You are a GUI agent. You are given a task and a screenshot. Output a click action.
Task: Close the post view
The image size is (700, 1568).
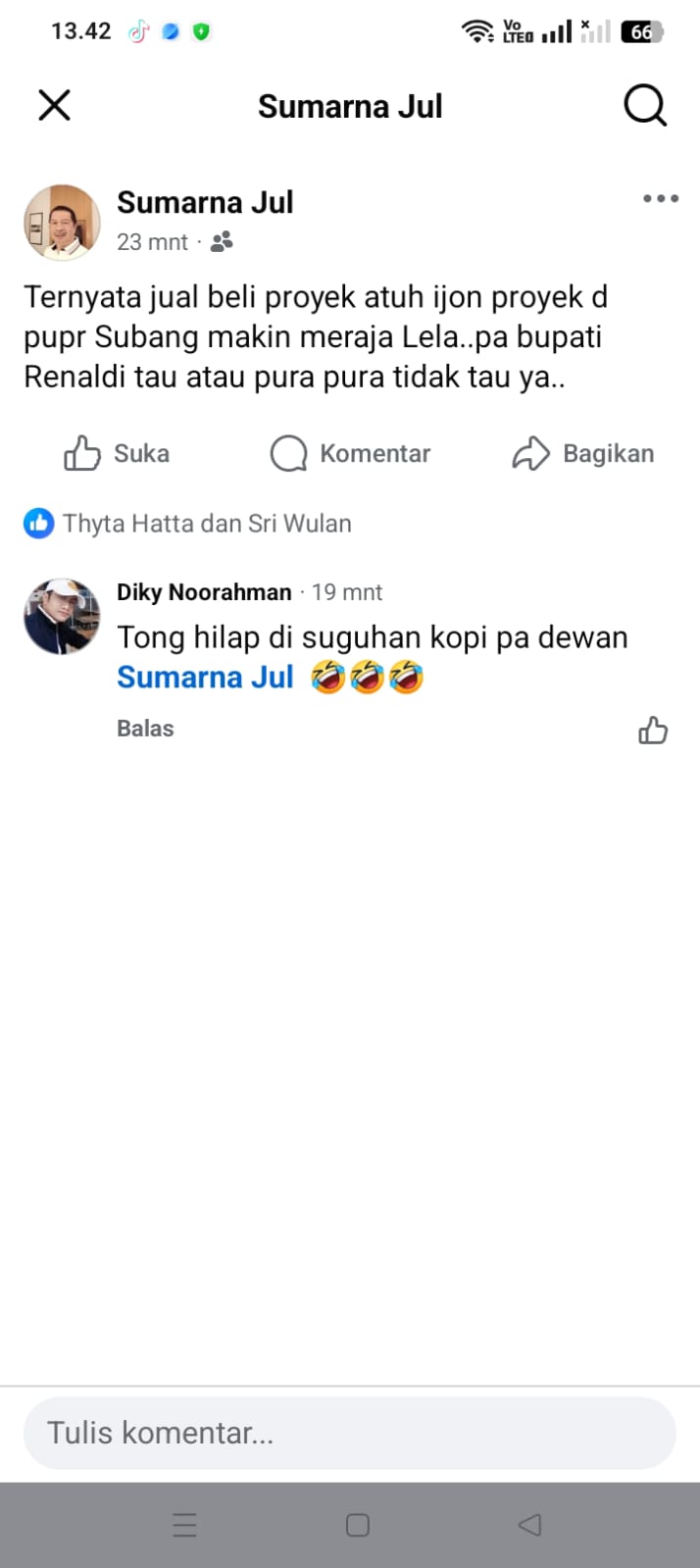pyautogui.click(x=55, y=105)
